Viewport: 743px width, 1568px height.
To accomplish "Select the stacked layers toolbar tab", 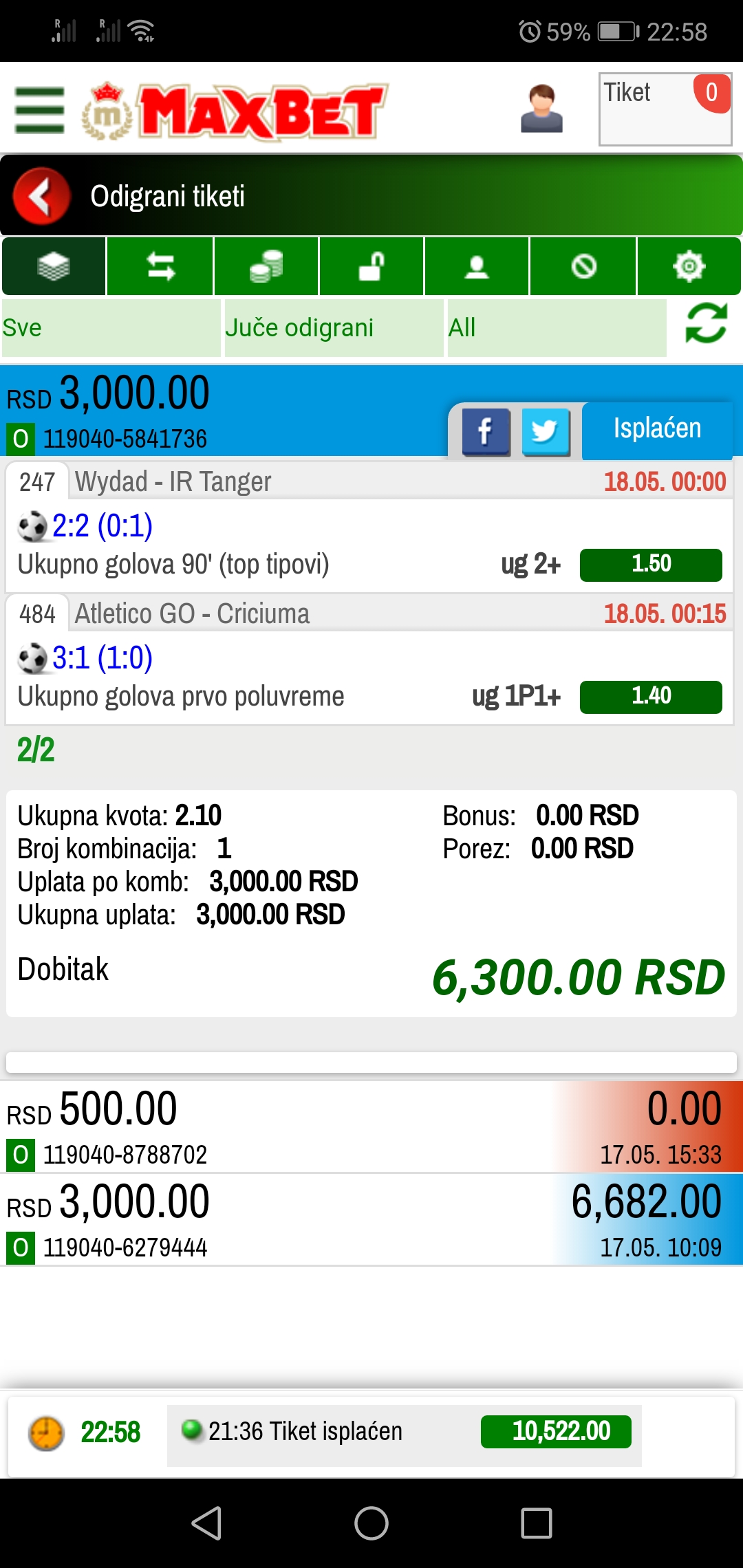I will click(x=54, y=266).
